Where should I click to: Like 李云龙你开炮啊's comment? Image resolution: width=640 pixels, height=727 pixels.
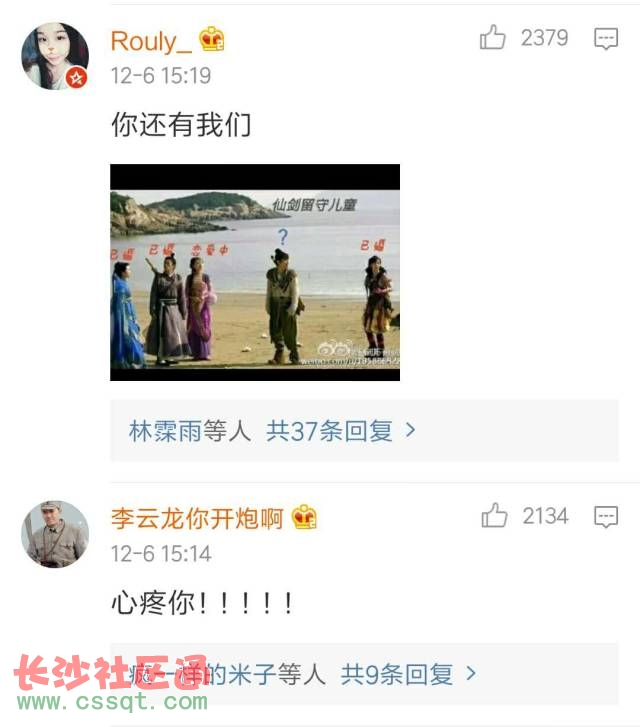click(x=494, y=516)
